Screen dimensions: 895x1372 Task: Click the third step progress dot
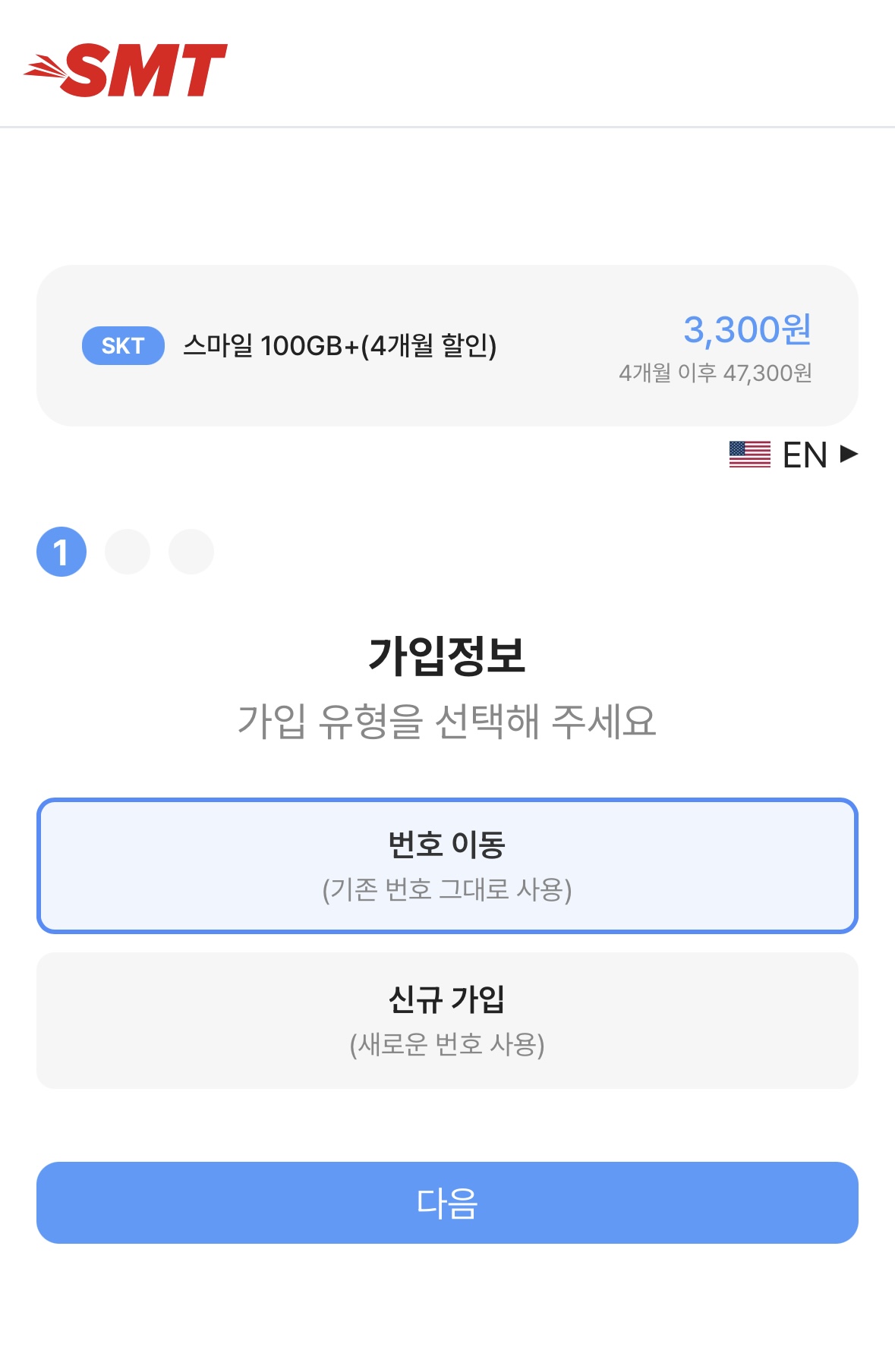pos(192,552)
